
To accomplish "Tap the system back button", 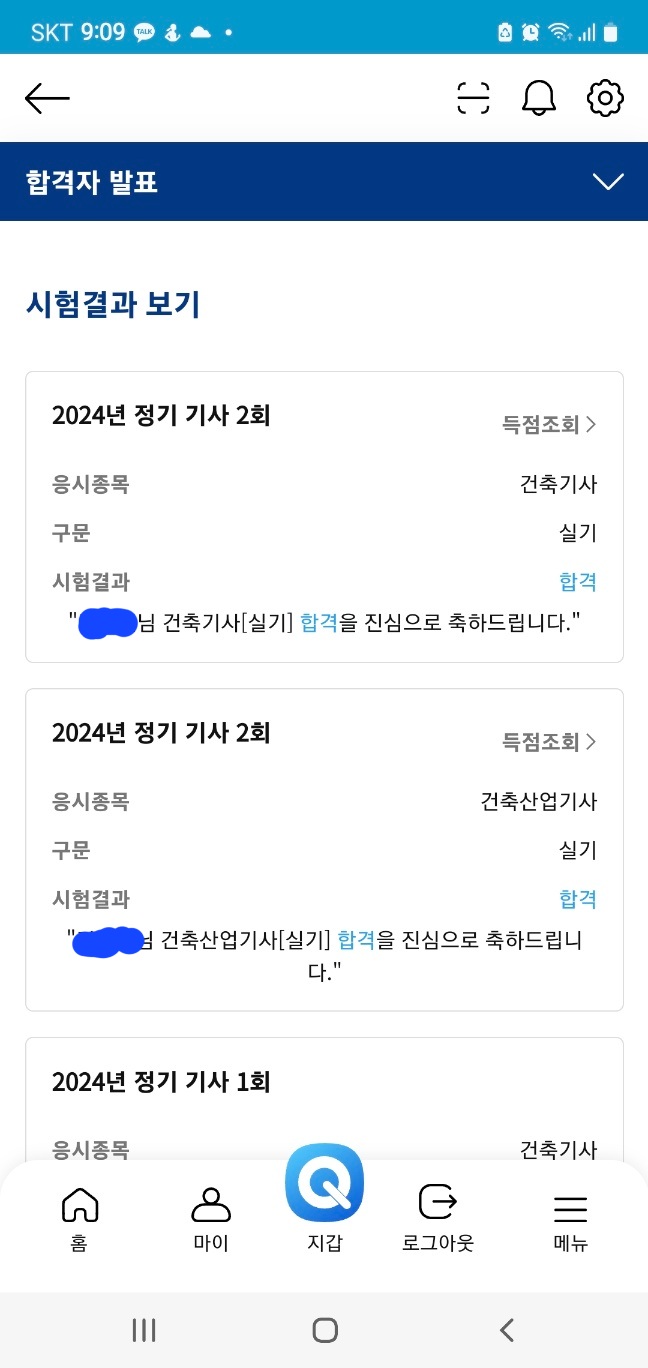I will pyautogui.click(x=506, y=1329).
